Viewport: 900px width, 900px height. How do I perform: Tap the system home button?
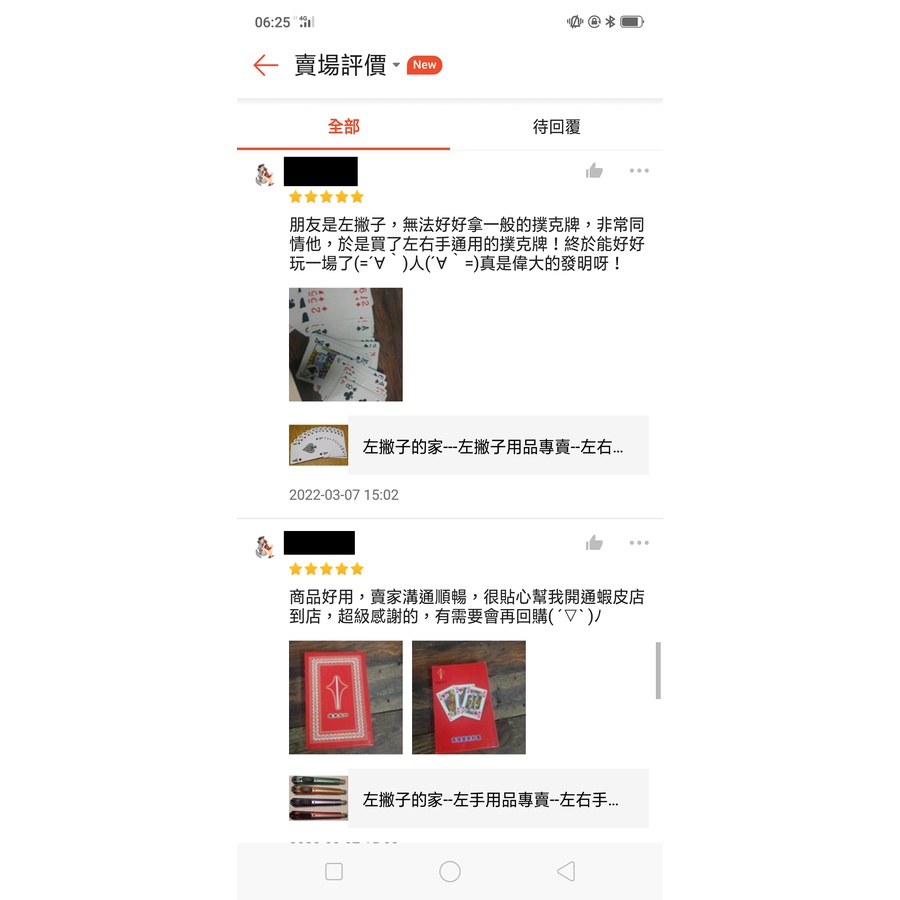449,871
